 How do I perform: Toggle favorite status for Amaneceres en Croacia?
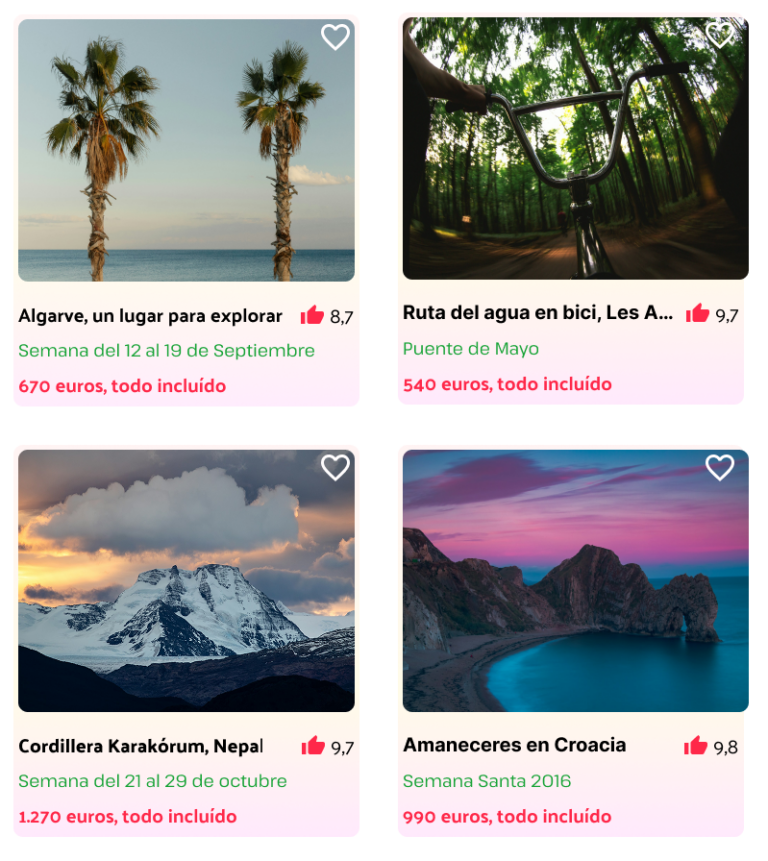719,466
